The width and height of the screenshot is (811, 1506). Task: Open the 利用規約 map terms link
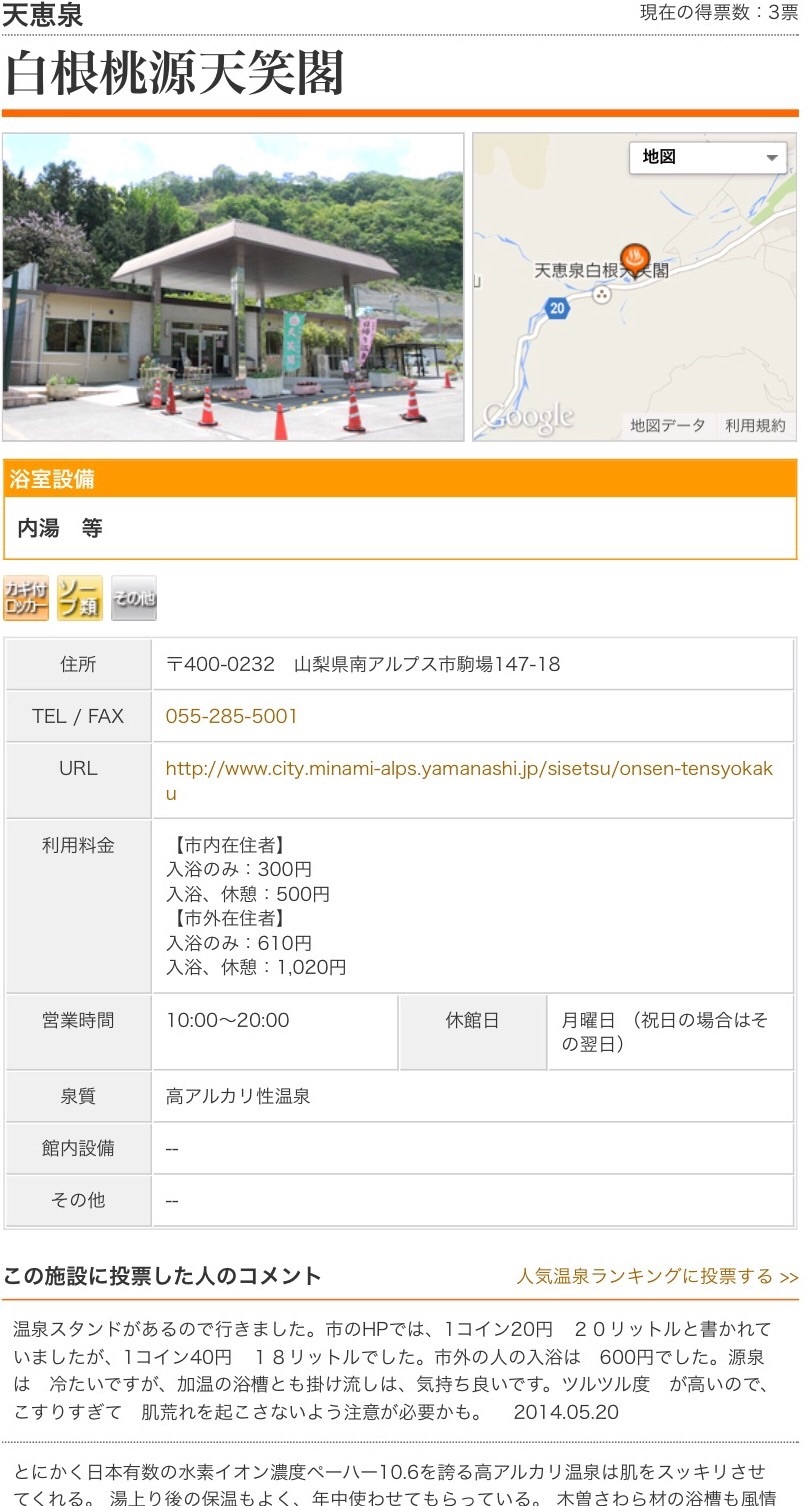click(755, 425)
